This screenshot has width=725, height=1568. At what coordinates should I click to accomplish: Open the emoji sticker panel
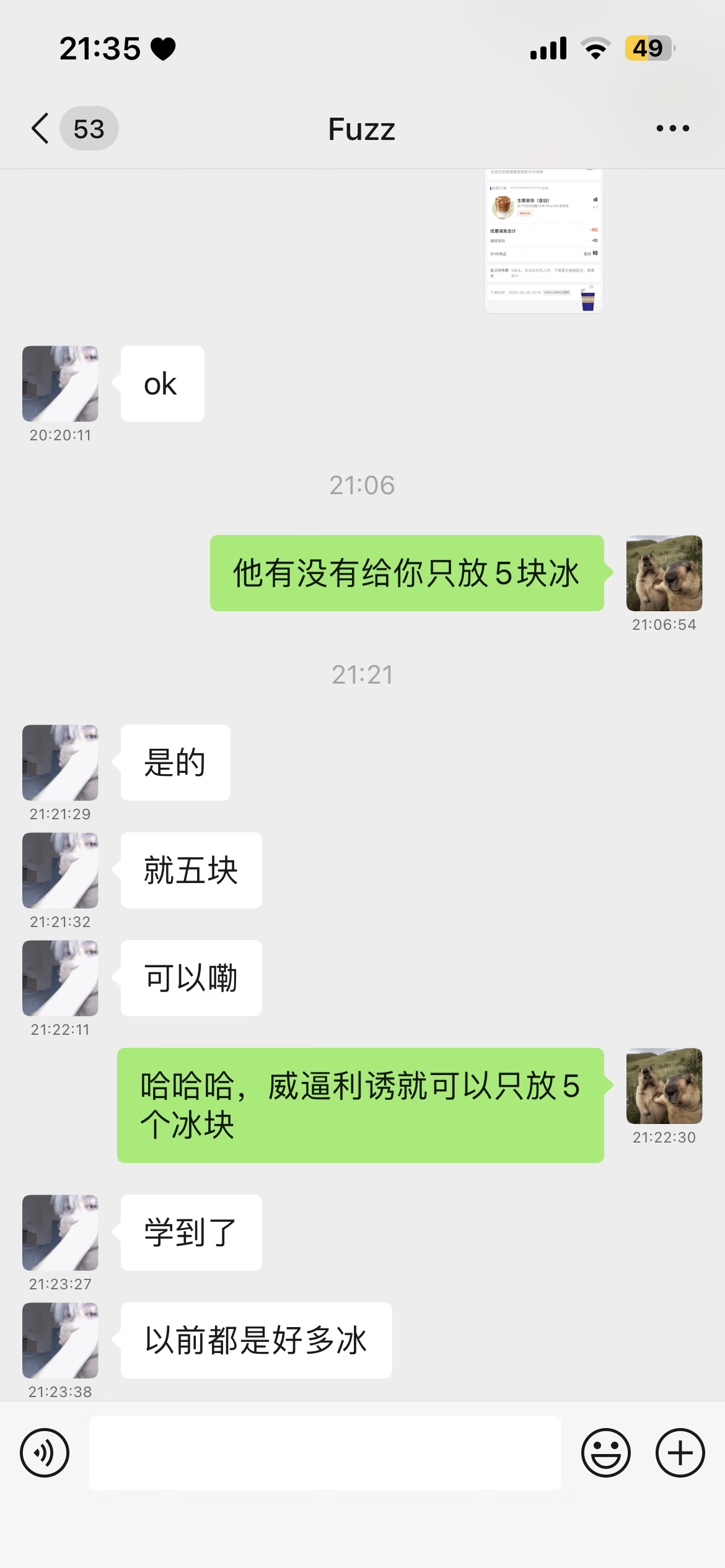click(x=605, y=1453)
